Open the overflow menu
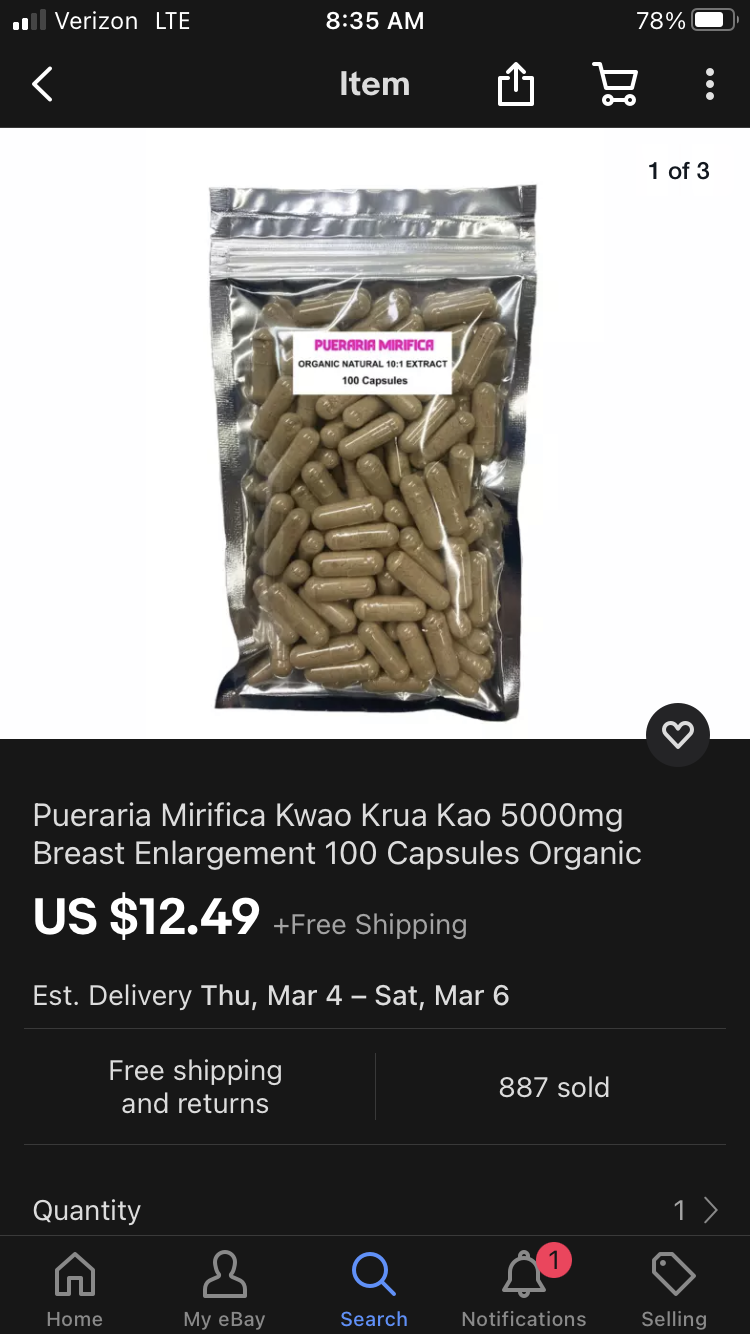Image resolution: width=750 pixels, height=1334 pixels. [709, 85]
